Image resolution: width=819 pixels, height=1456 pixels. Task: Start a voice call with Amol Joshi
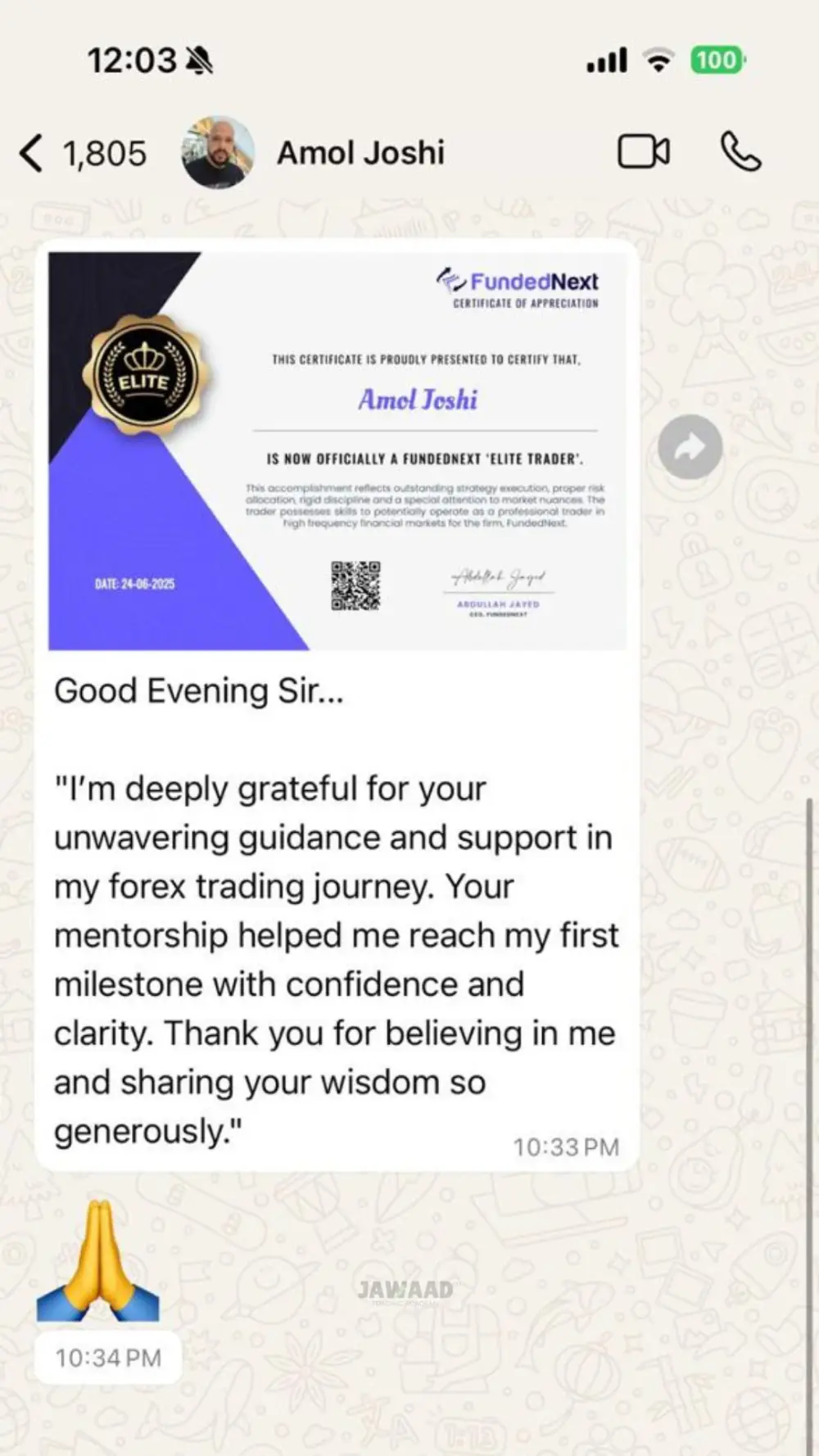740,152
